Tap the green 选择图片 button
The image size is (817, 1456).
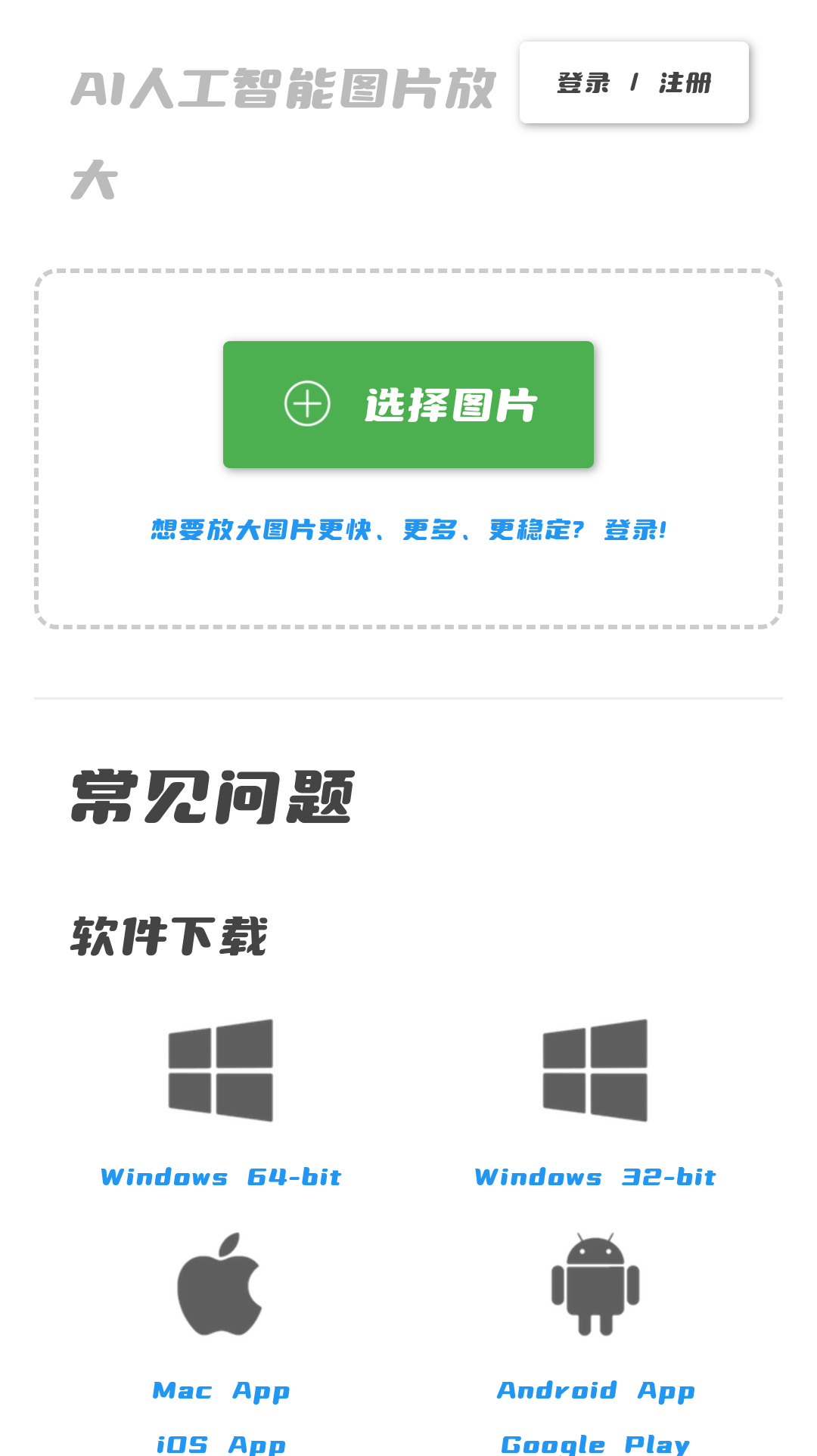click(408, 405)
